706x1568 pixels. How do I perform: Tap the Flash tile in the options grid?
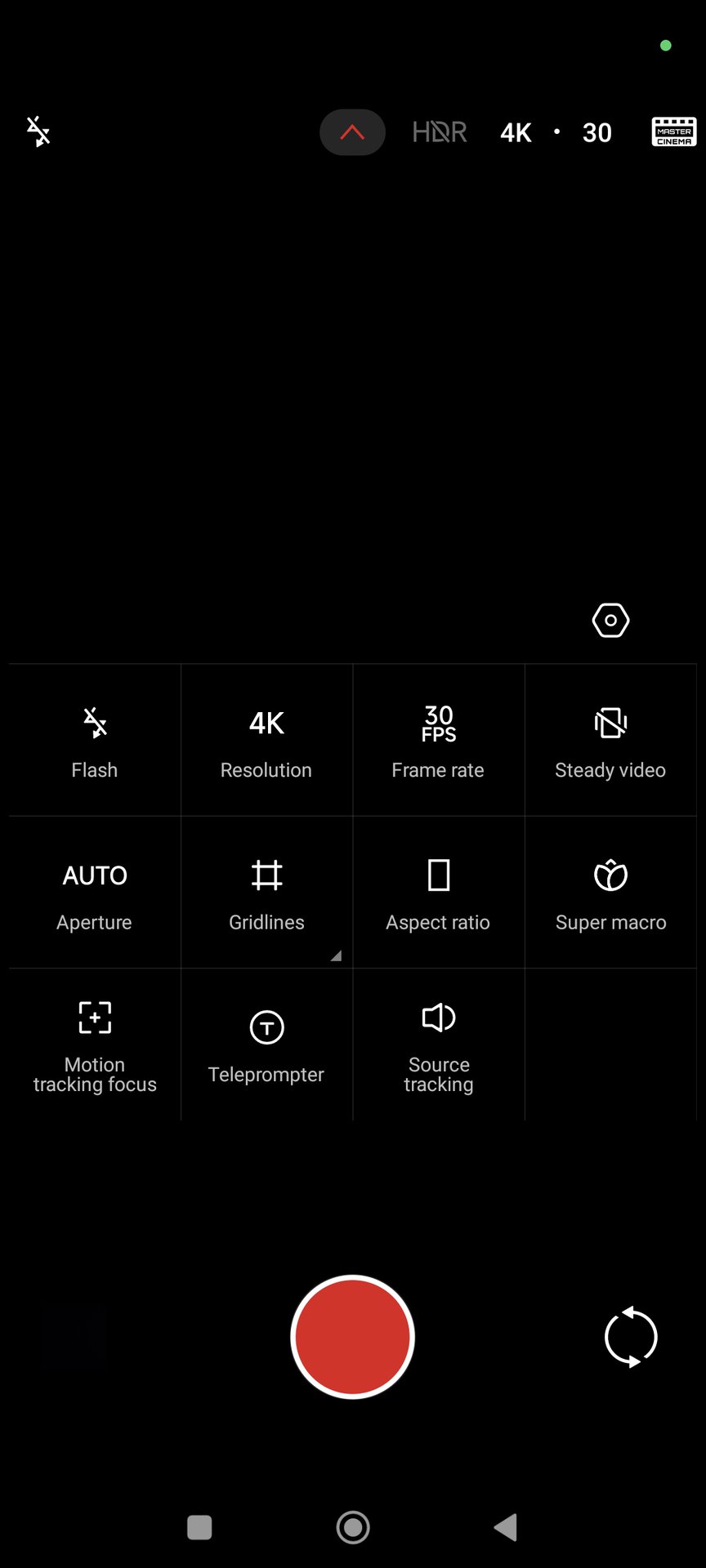click(x=95, y=741)
